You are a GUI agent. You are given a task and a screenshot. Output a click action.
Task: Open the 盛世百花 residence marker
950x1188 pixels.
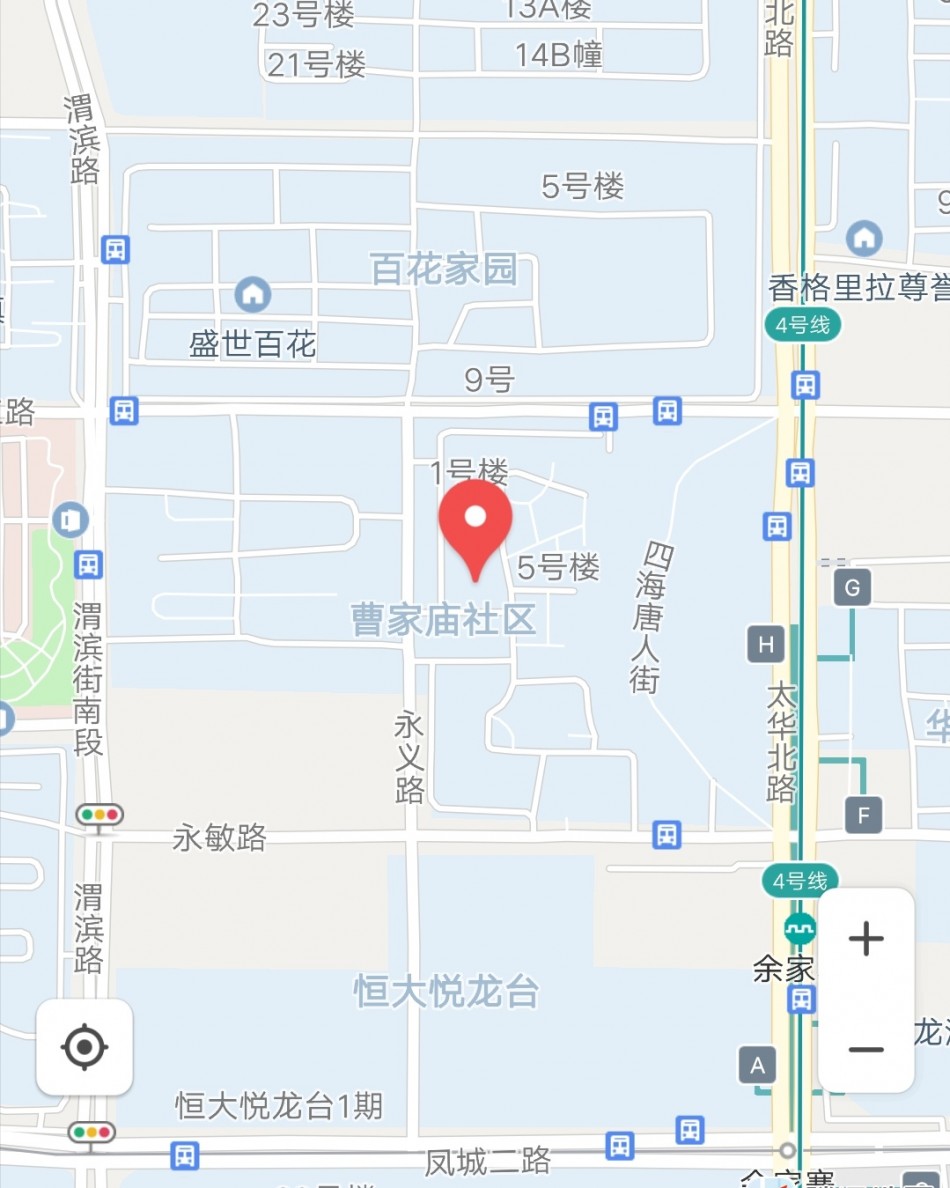pos(253,294)
